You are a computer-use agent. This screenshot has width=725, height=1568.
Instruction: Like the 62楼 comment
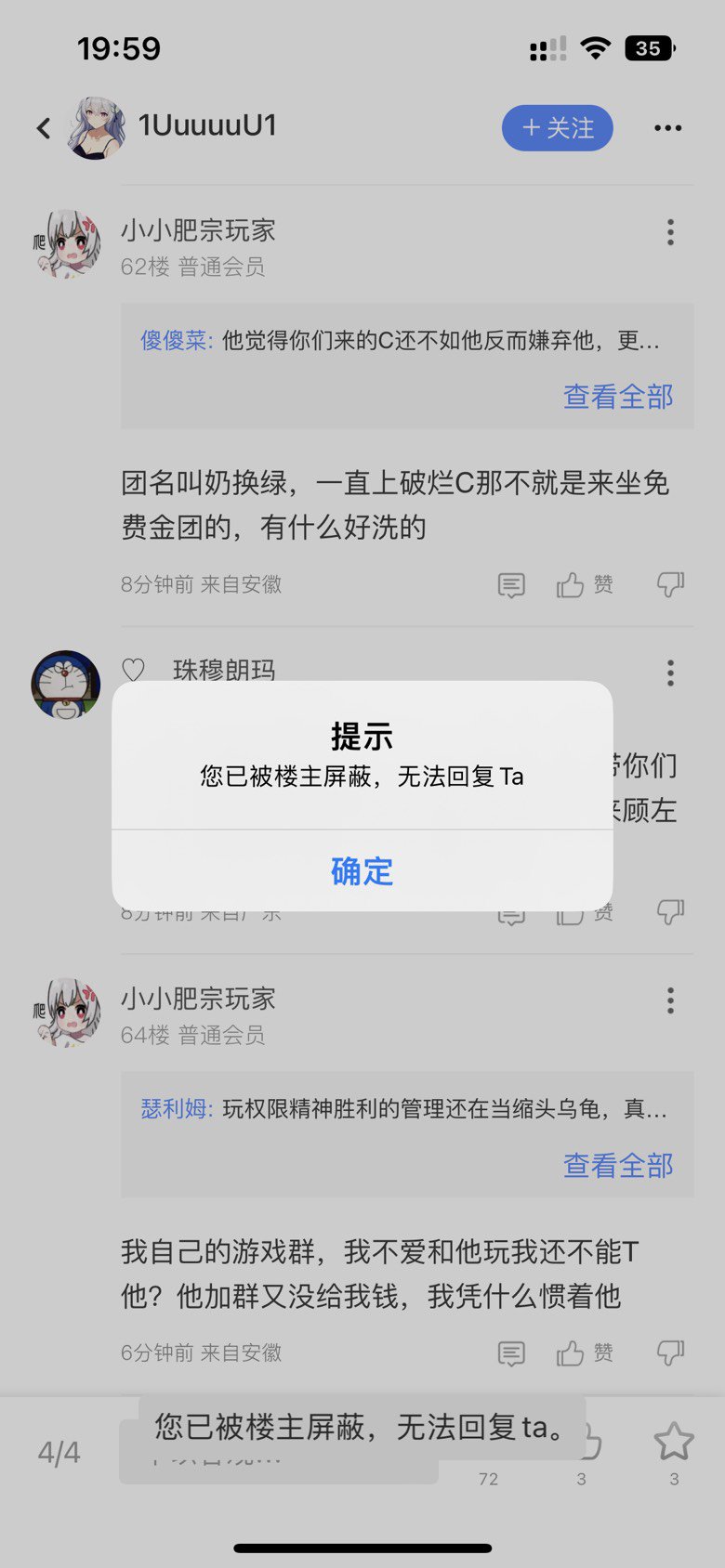585,584
